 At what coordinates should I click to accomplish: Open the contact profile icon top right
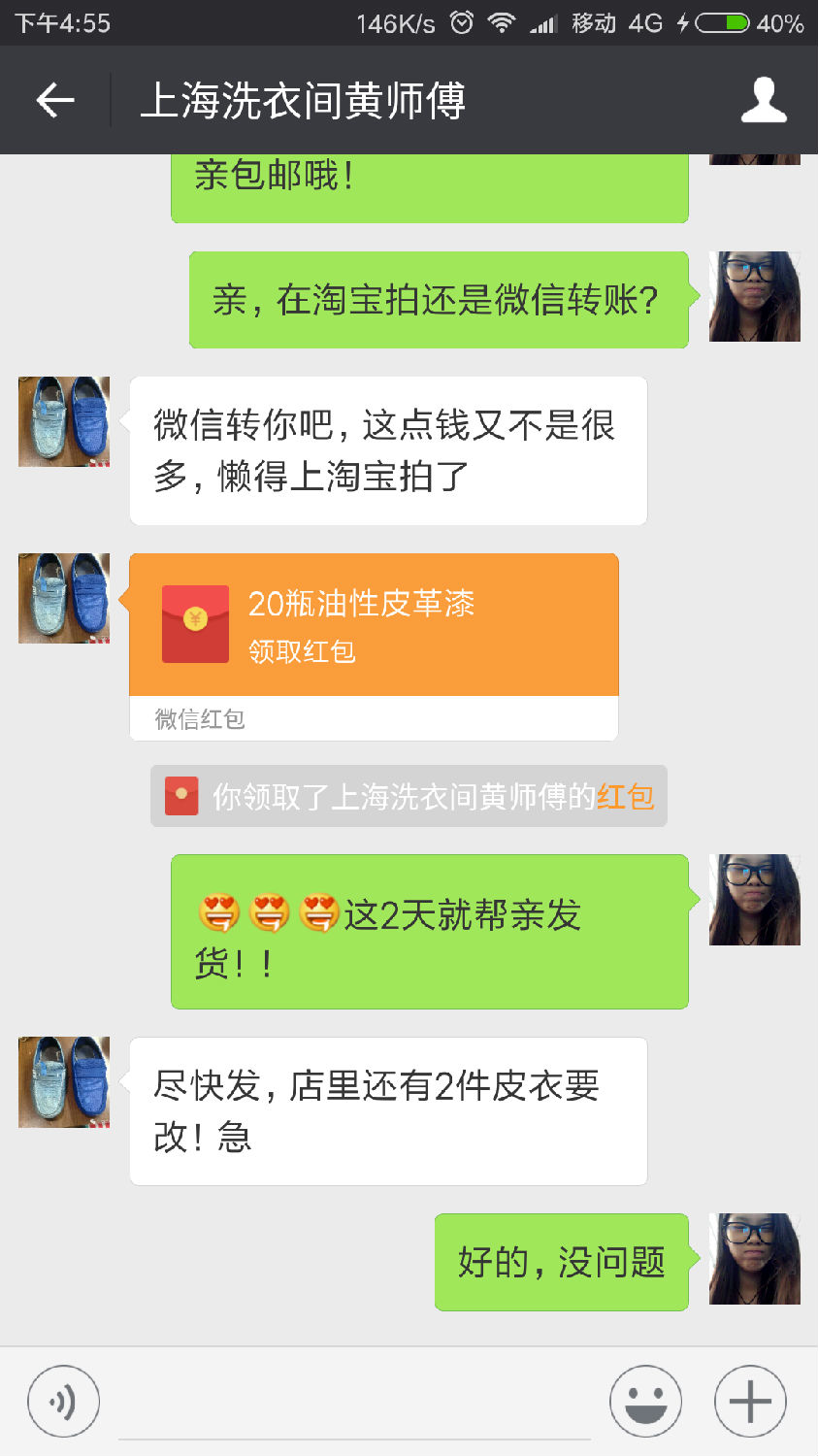click(764, 100)
